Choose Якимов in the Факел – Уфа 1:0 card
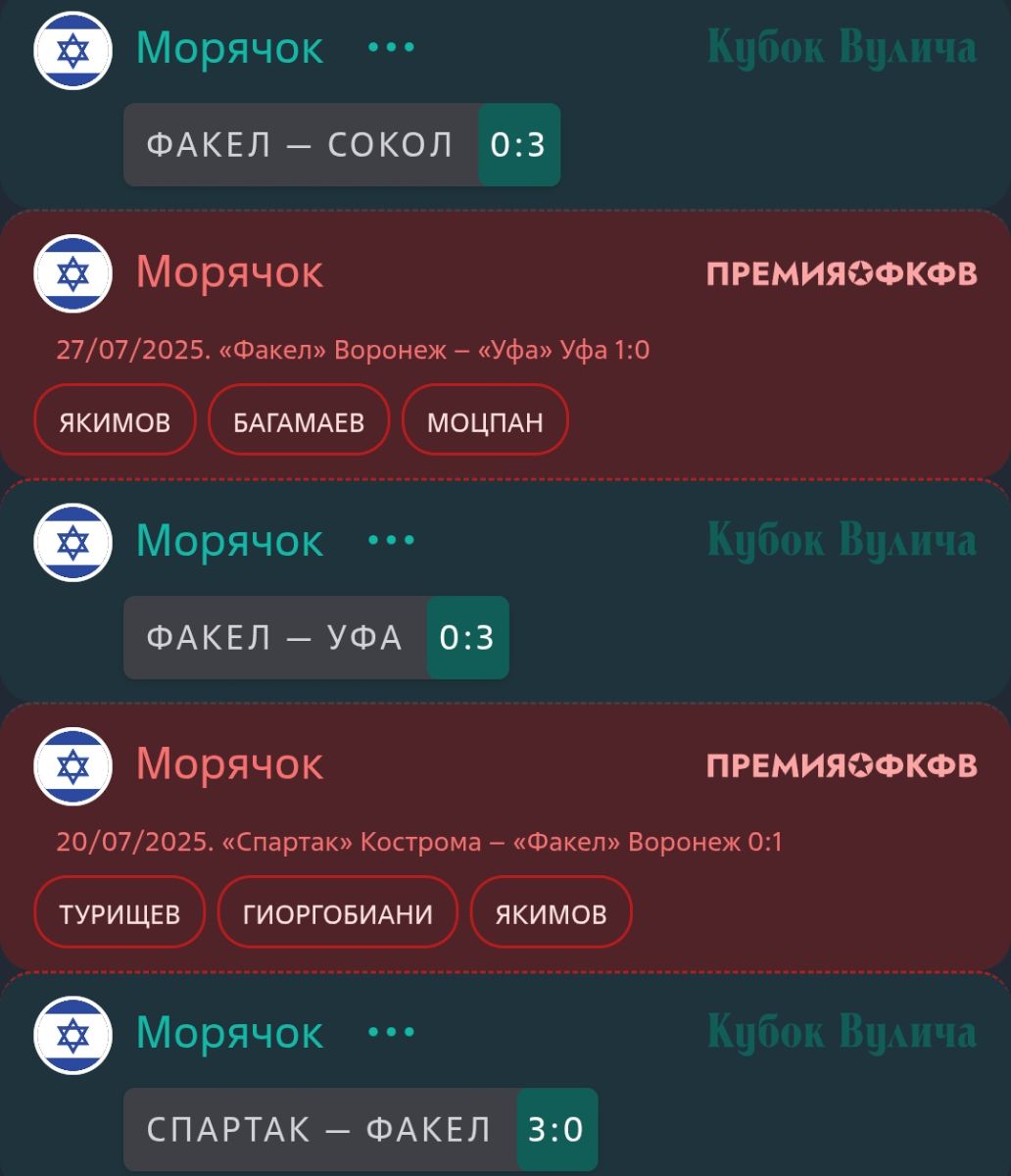Screen dimensions: 1011x1176 115,421
